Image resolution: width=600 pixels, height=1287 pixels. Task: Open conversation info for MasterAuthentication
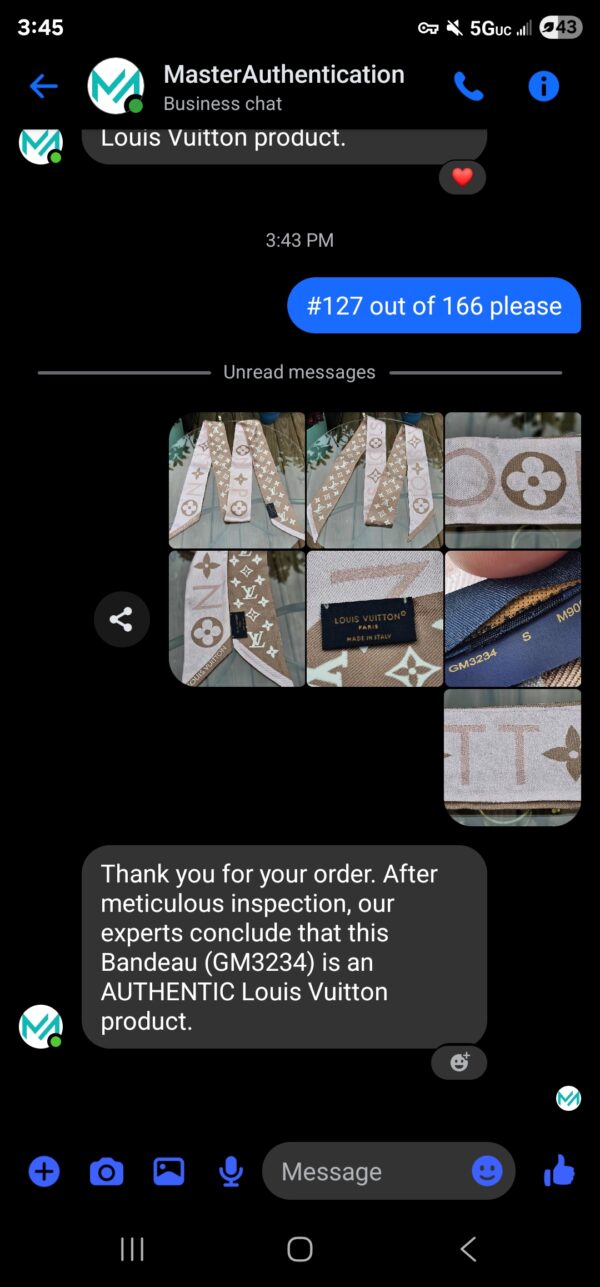543,87
